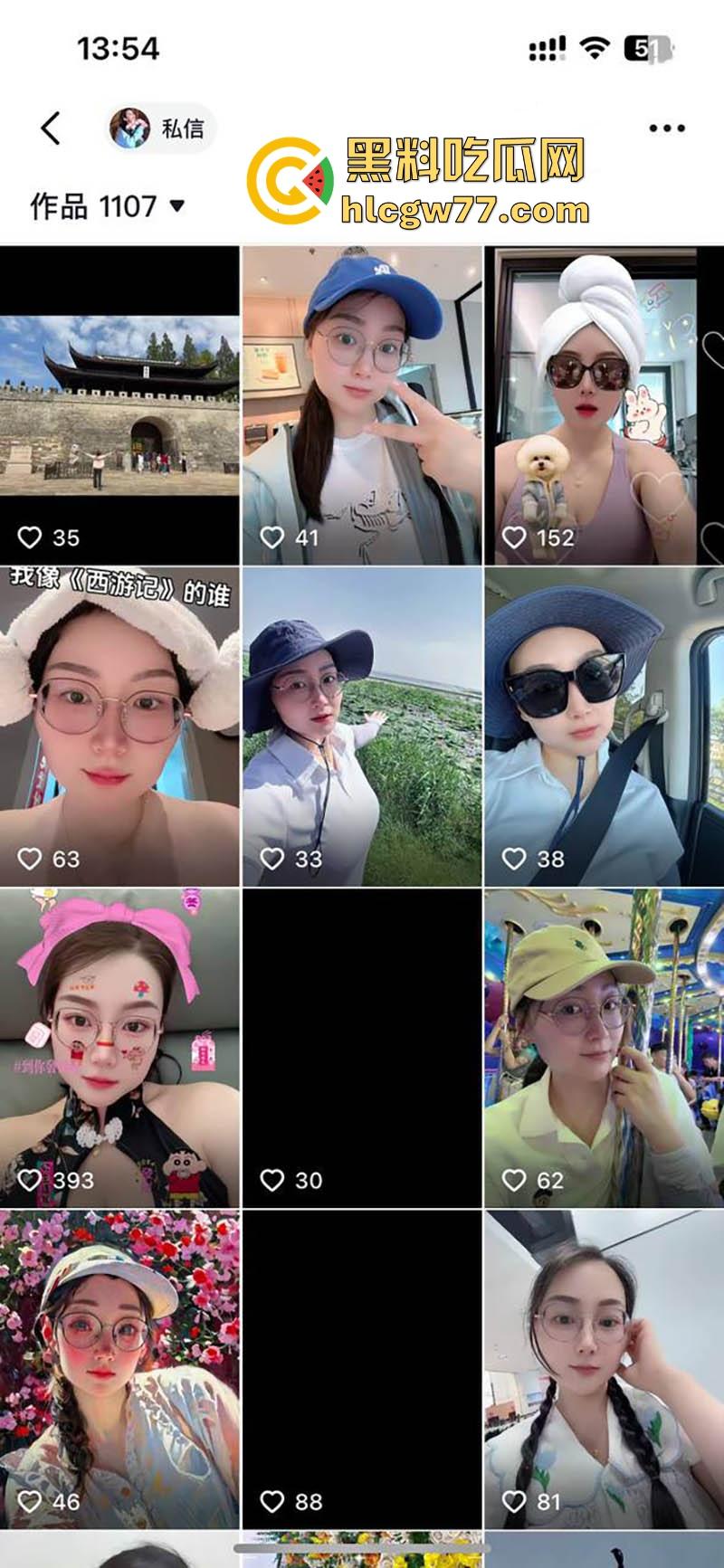Like the yellow-cap carousel selfie showing 62
The width and height of the screenshot is (724, 1568).
(518, 1179)
